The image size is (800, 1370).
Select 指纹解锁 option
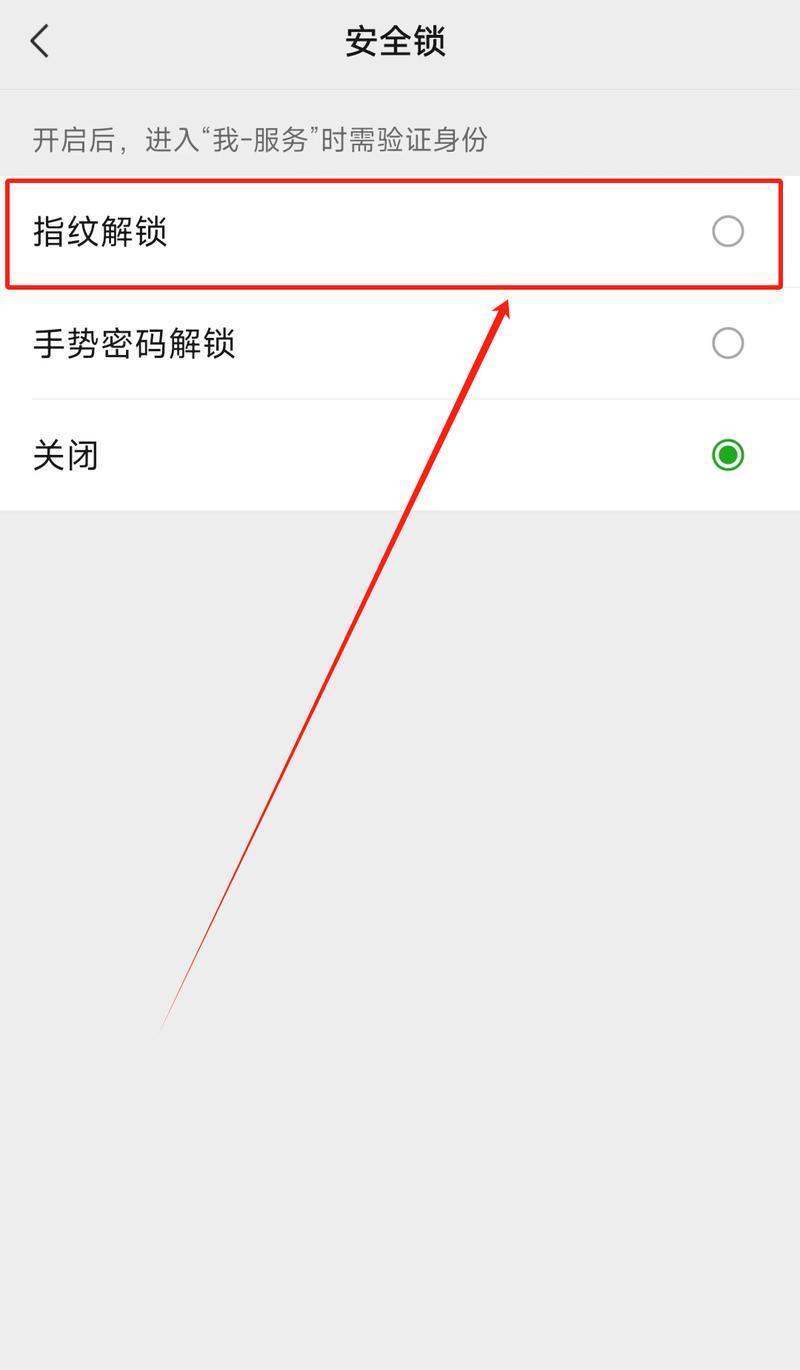(x=400, y=232)
